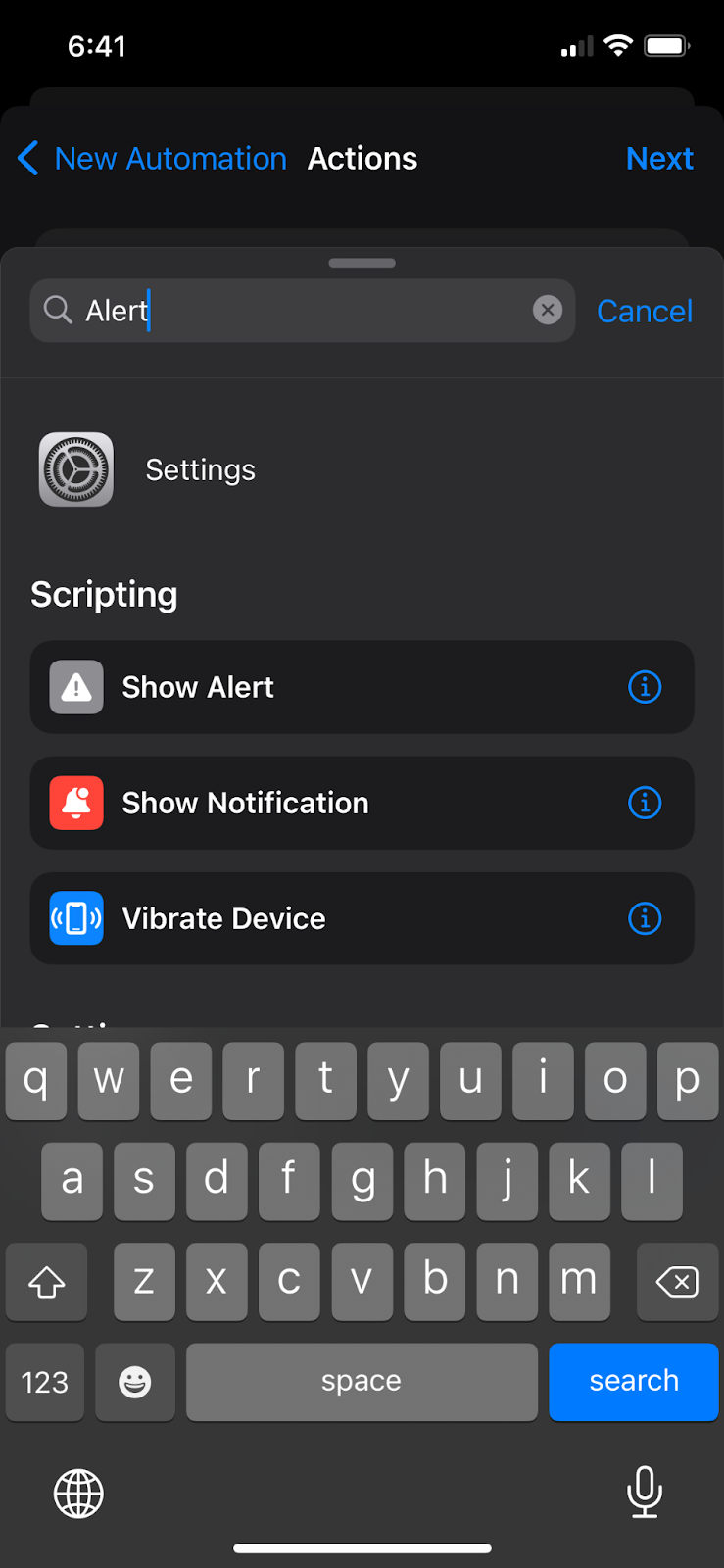The height and width of the screenshot is (1568, 724).
Task: View info for Show Alert
Action: [645, 687]
